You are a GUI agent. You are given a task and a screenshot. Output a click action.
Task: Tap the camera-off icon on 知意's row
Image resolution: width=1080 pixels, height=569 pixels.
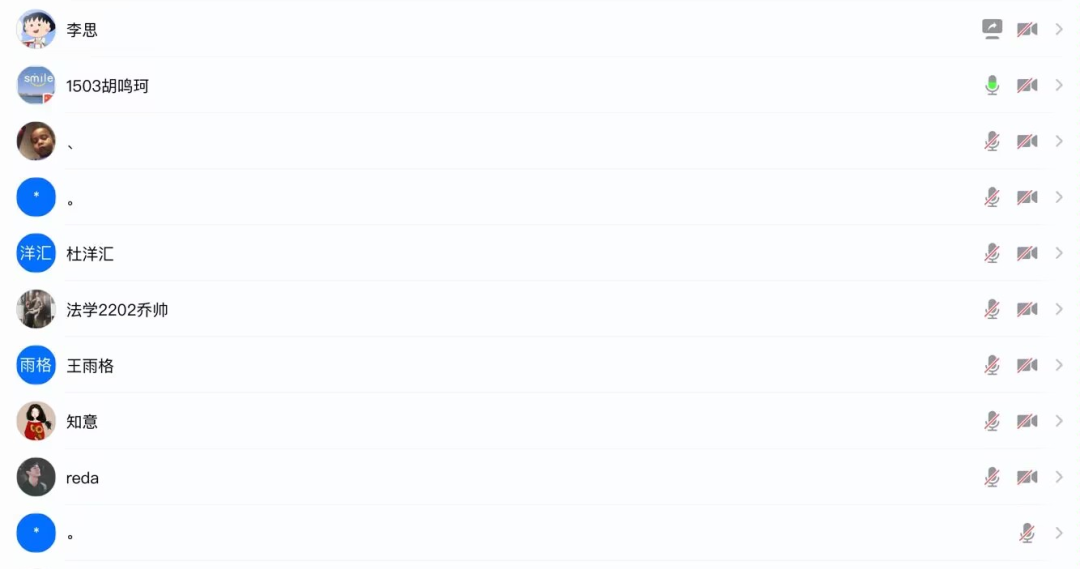coord(1027,422)
